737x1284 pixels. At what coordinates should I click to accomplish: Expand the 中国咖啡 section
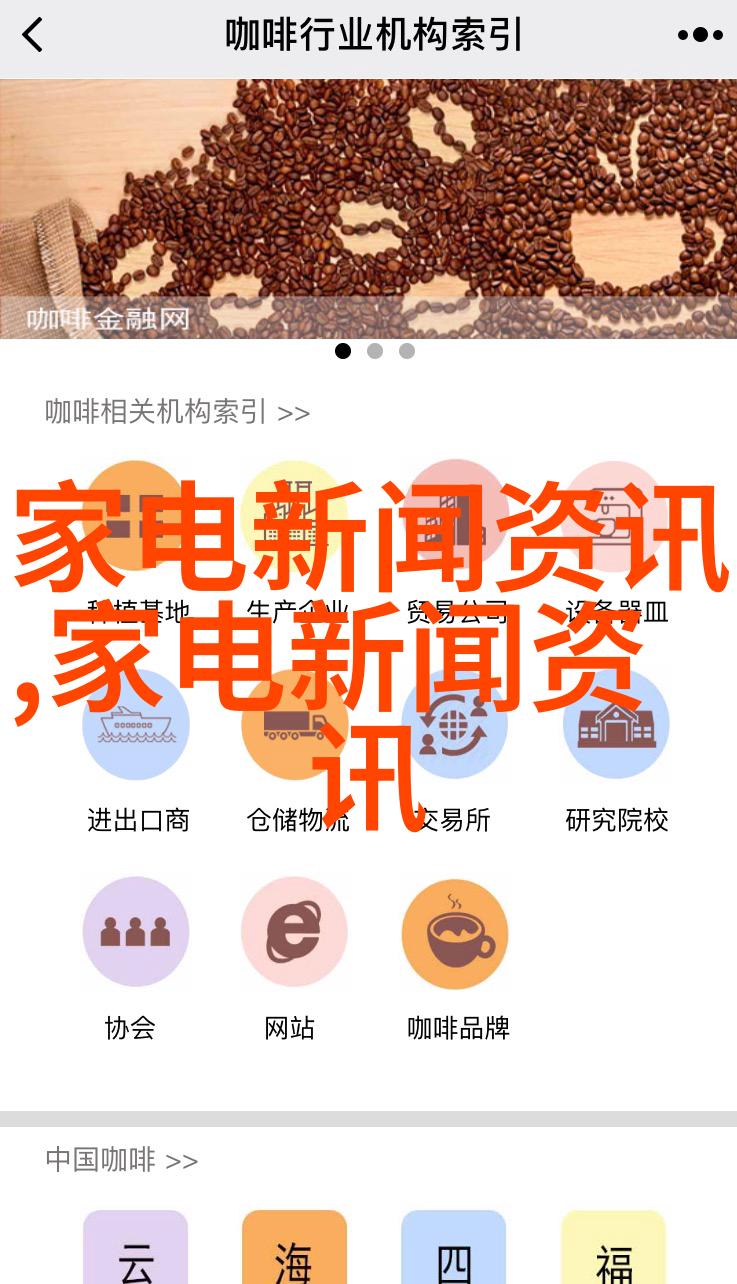coord(121,1160)
